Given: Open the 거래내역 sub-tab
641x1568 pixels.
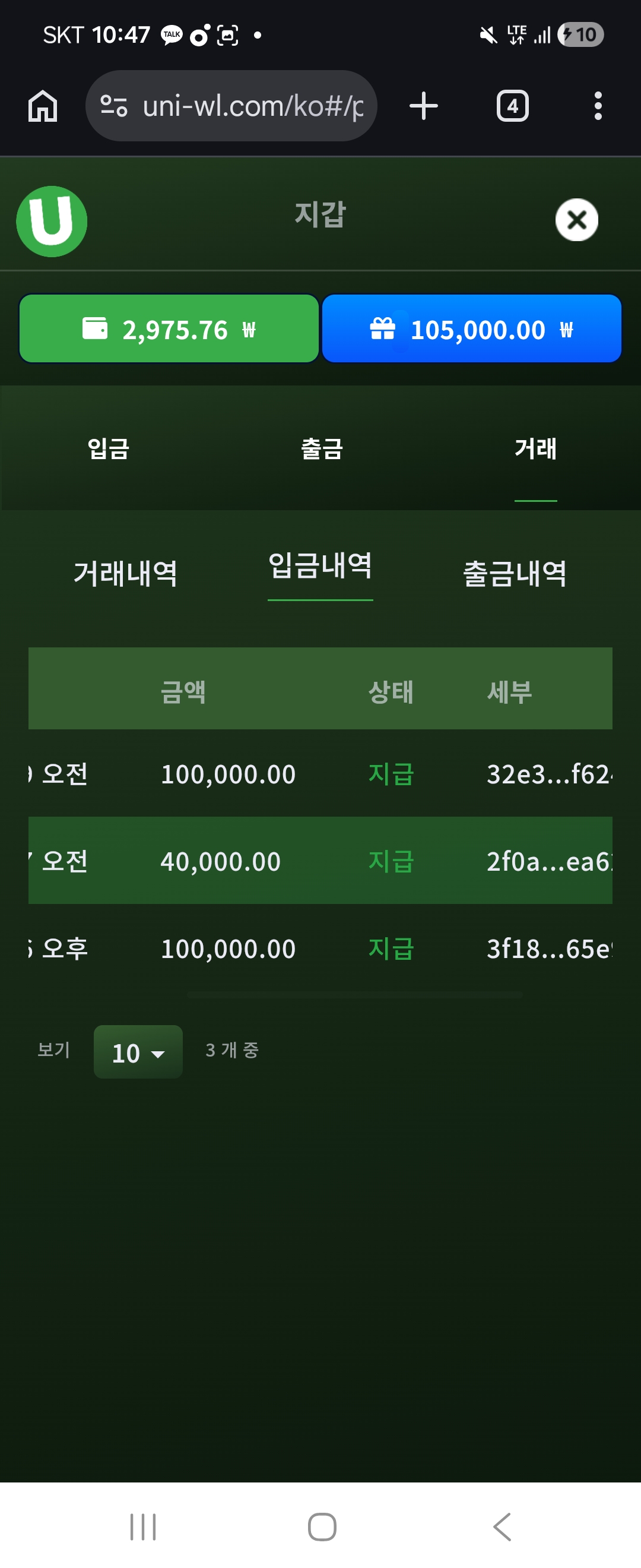Looking at the screenshot, I should point(125,573).
